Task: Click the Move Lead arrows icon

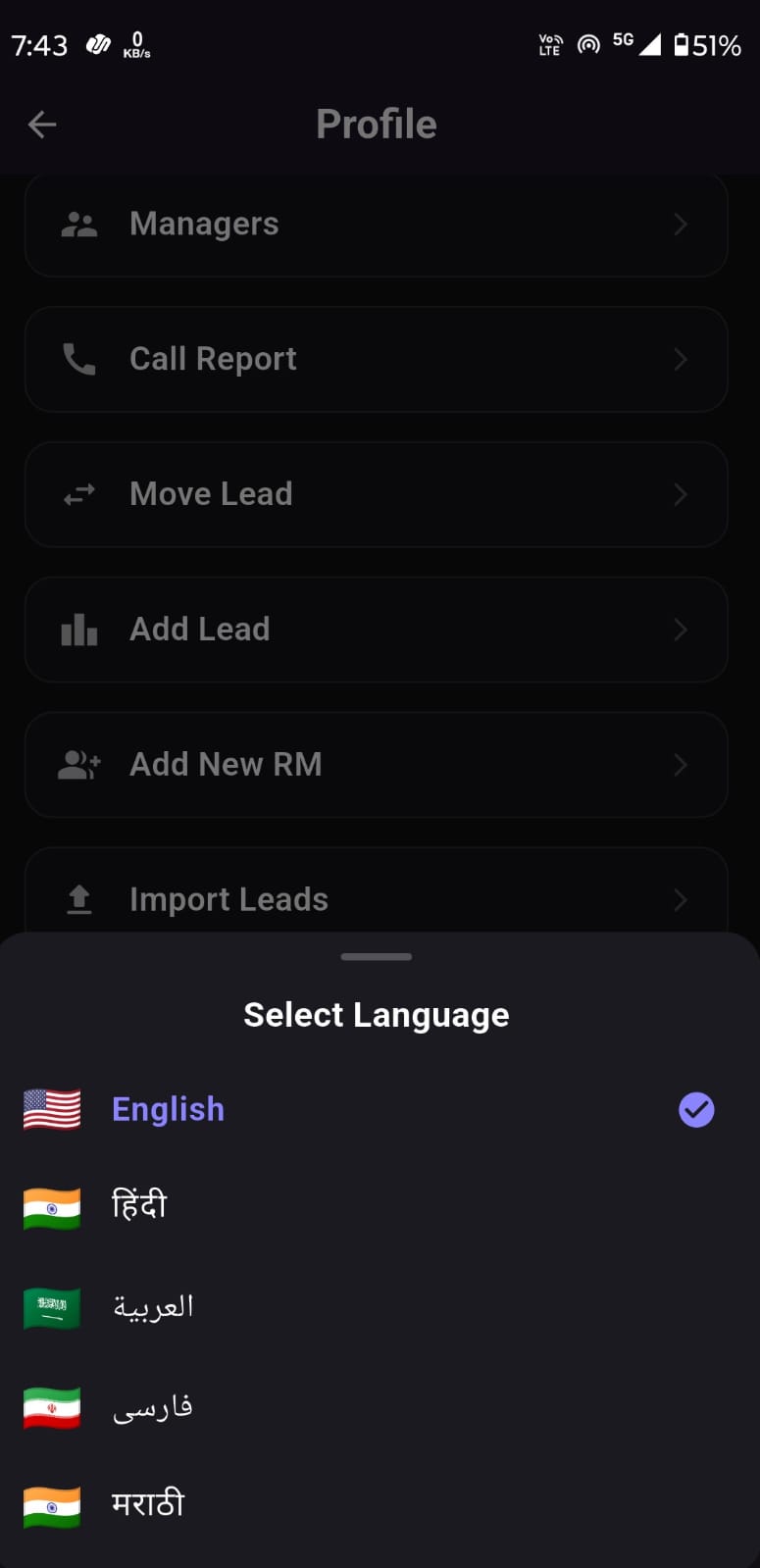Action: 78,494
